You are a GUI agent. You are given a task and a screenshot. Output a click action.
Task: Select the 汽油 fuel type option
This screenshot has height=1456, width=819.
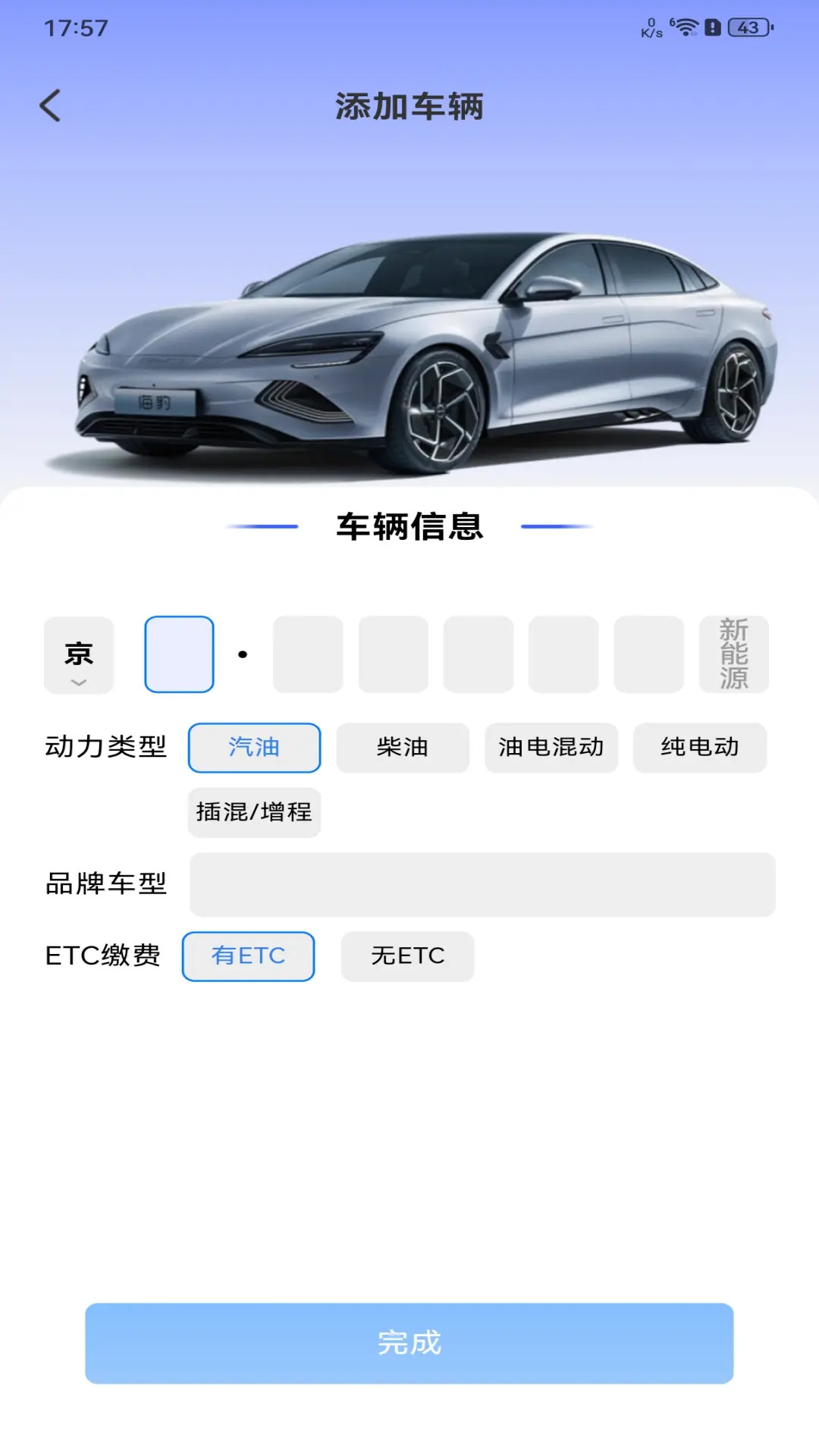(x=254, y=748)
